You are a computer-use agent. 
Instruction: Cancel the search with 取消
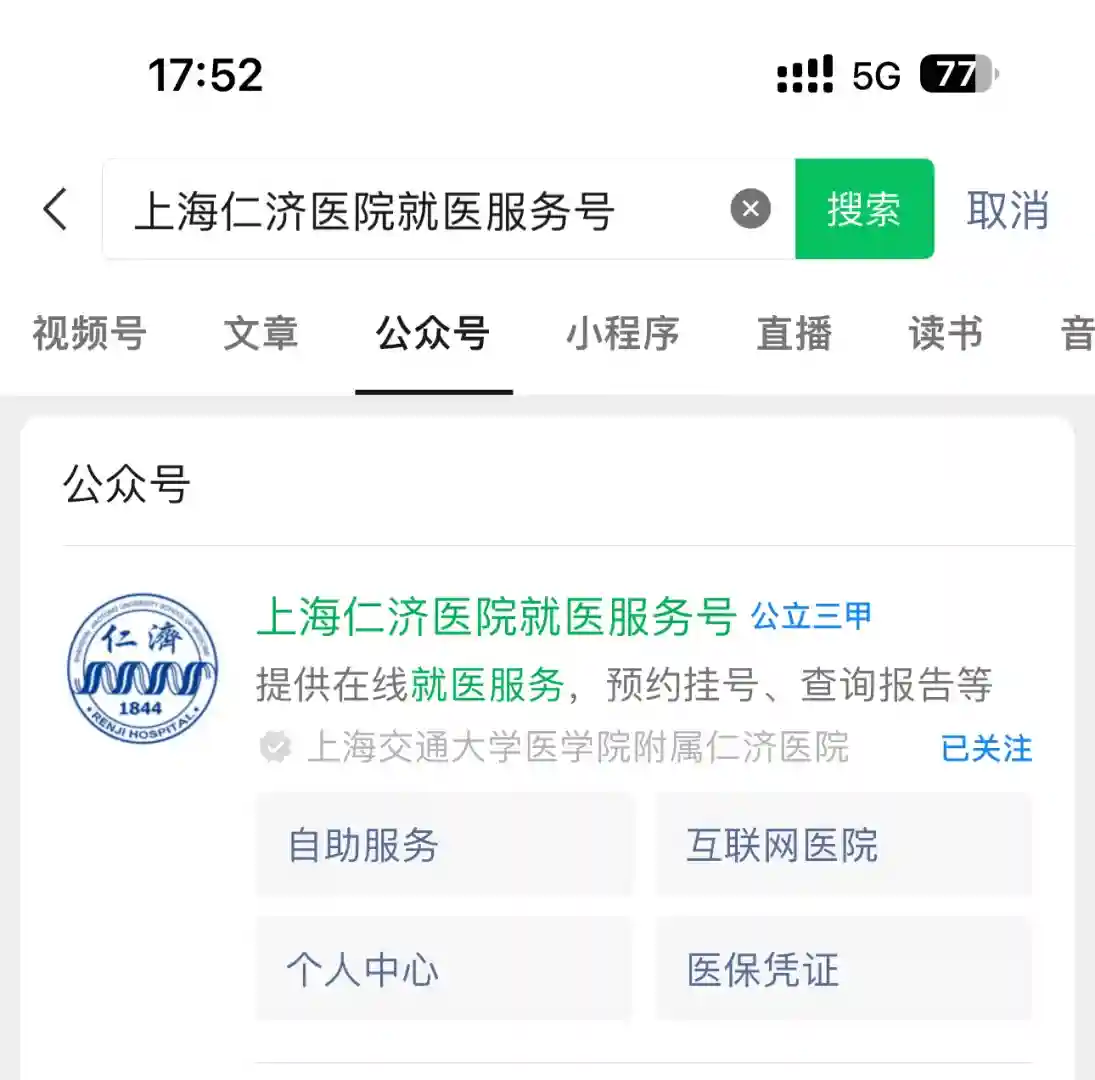tap(1007, 210)
